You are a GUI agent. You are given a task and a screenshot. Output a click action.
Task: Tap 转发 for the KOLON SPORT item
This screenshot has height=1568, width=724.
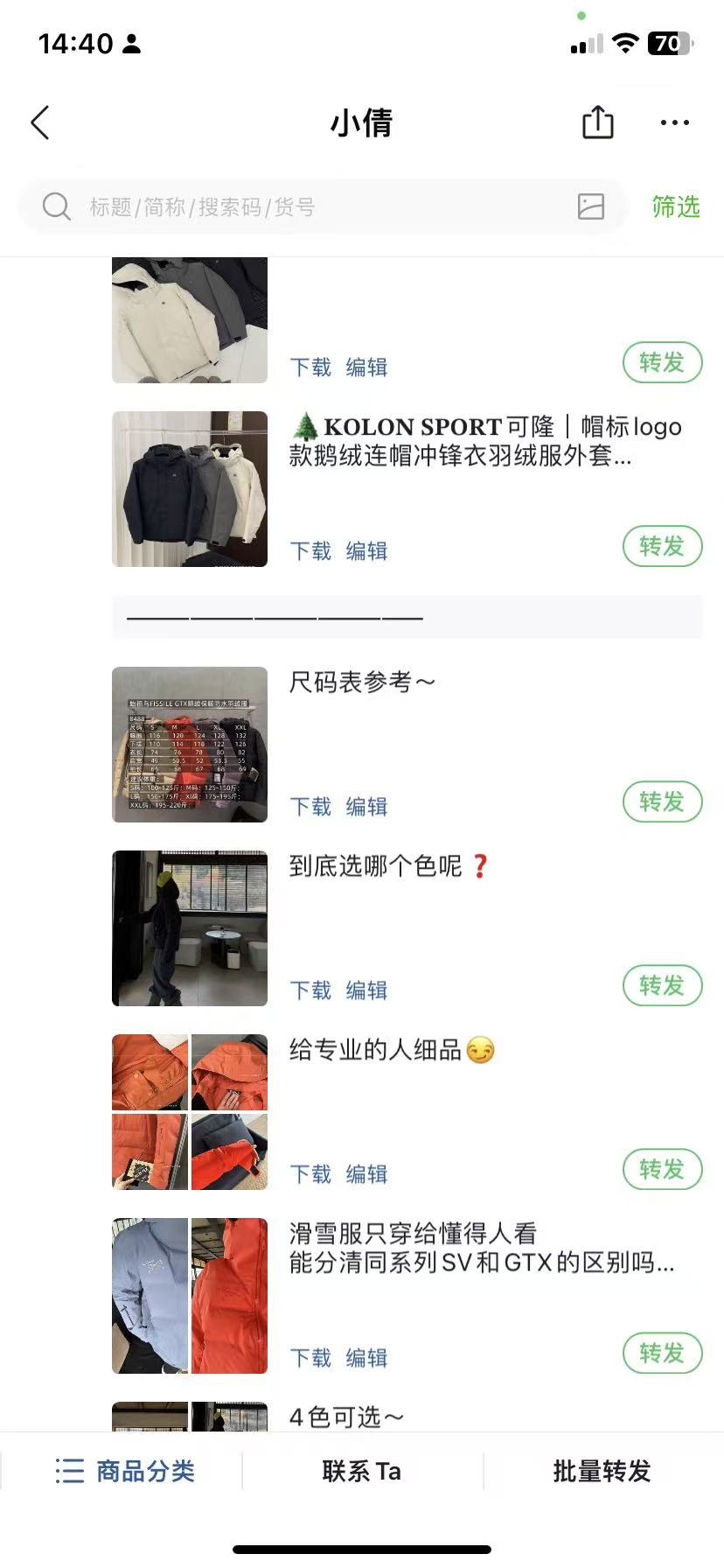pyautogui.click(x=662, y=546)
